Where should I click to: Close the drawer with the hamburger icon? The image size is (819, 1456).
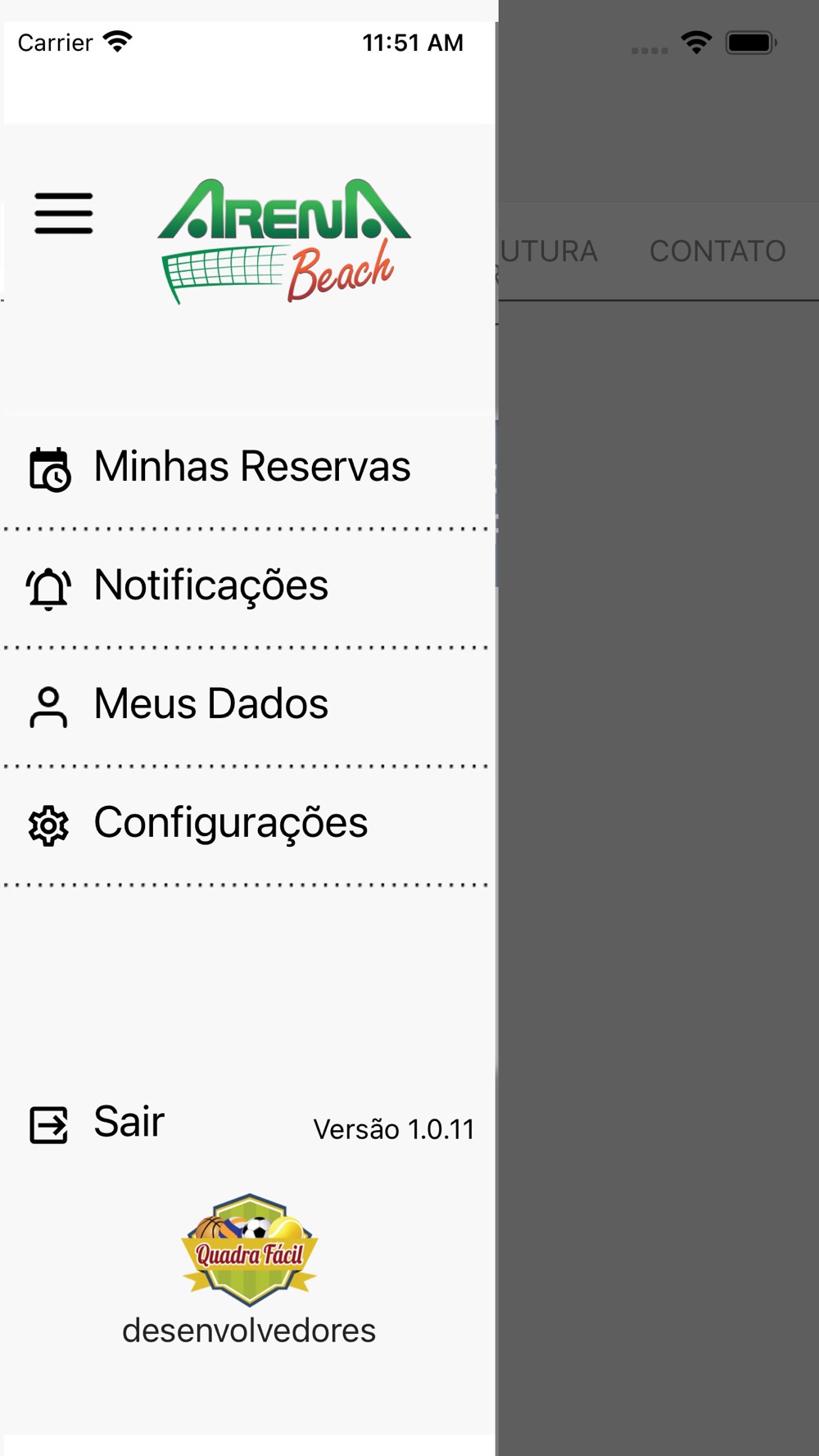point(64,214)
